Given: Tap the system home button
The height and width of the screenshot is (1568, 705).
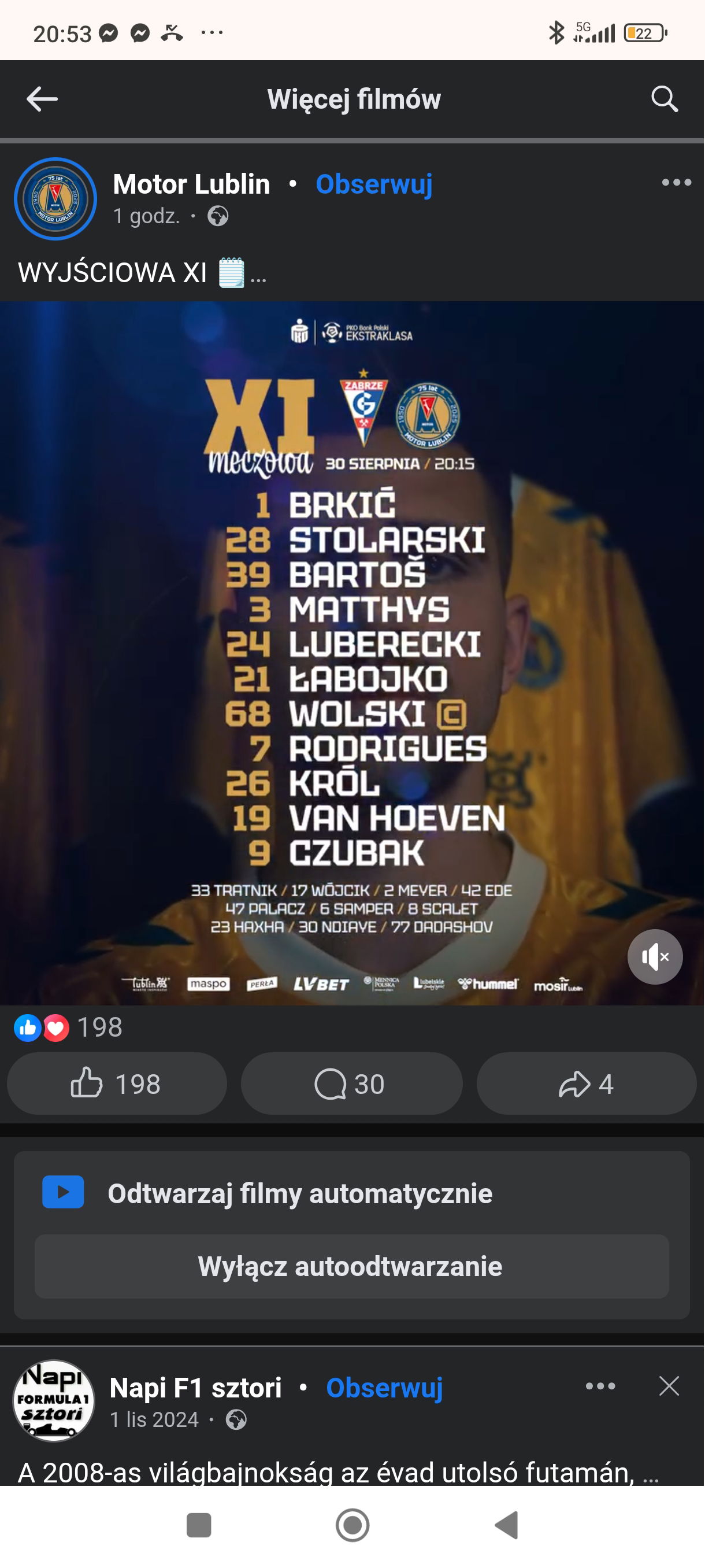Looking at the screenshot, I should (x=352, y=1525).
